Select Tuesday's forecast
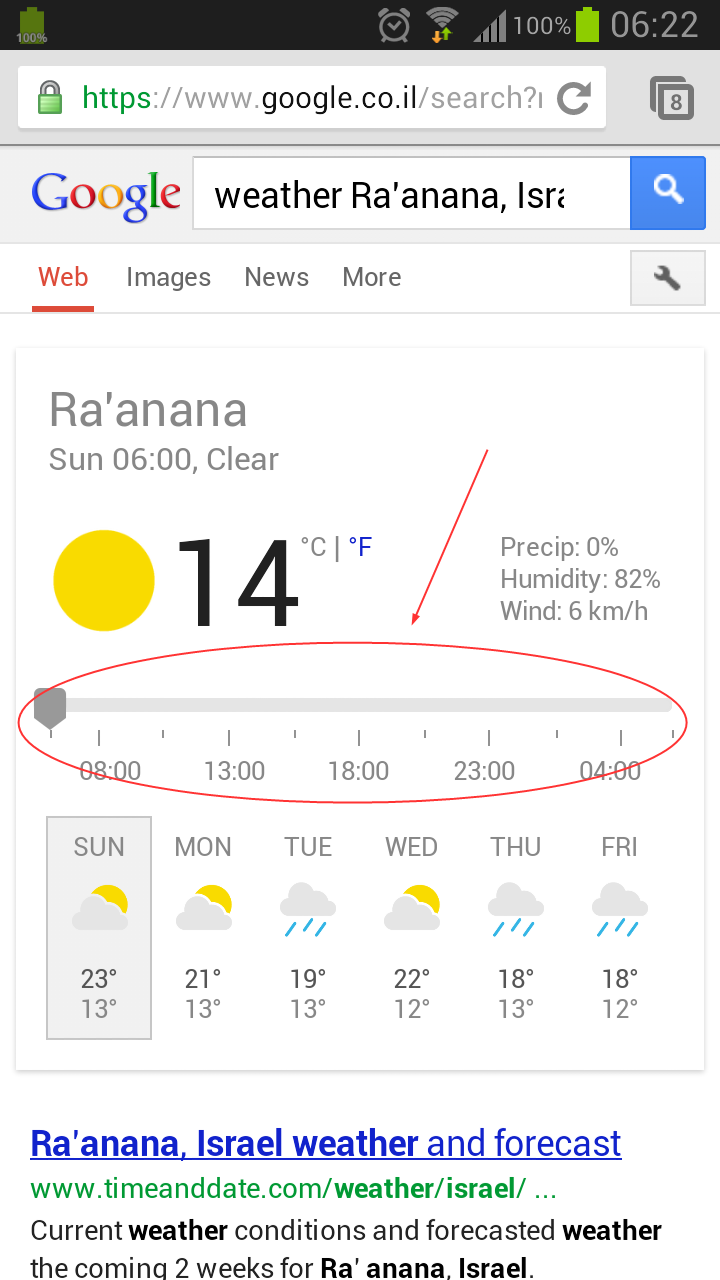This screenshot has width=720, height=1280. click(x=308, y=928)
